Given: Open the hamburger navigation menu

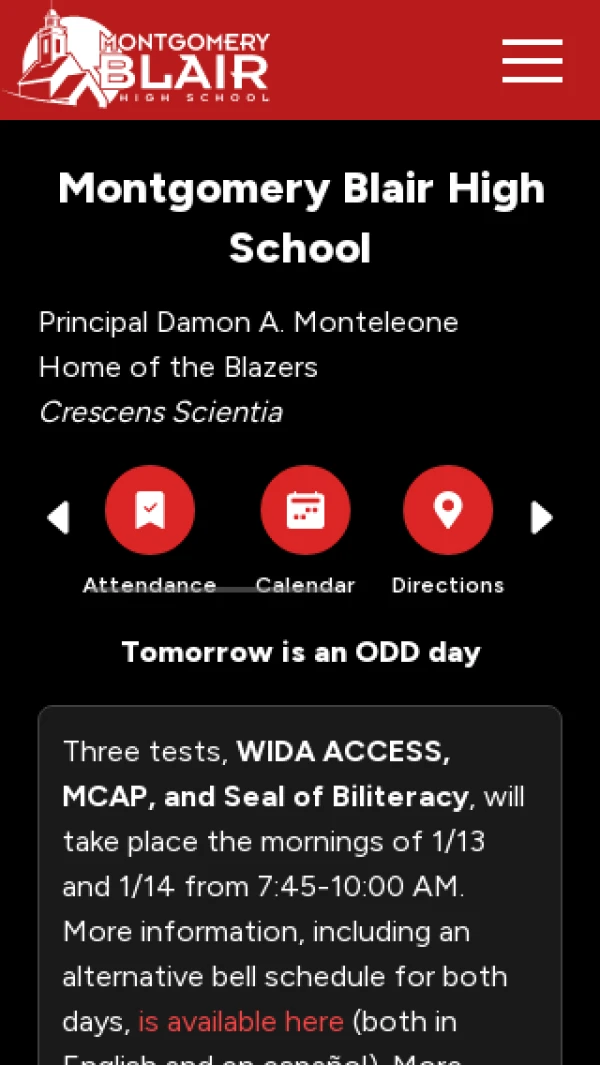Looking at the screenshot, I should pos(532,61).
